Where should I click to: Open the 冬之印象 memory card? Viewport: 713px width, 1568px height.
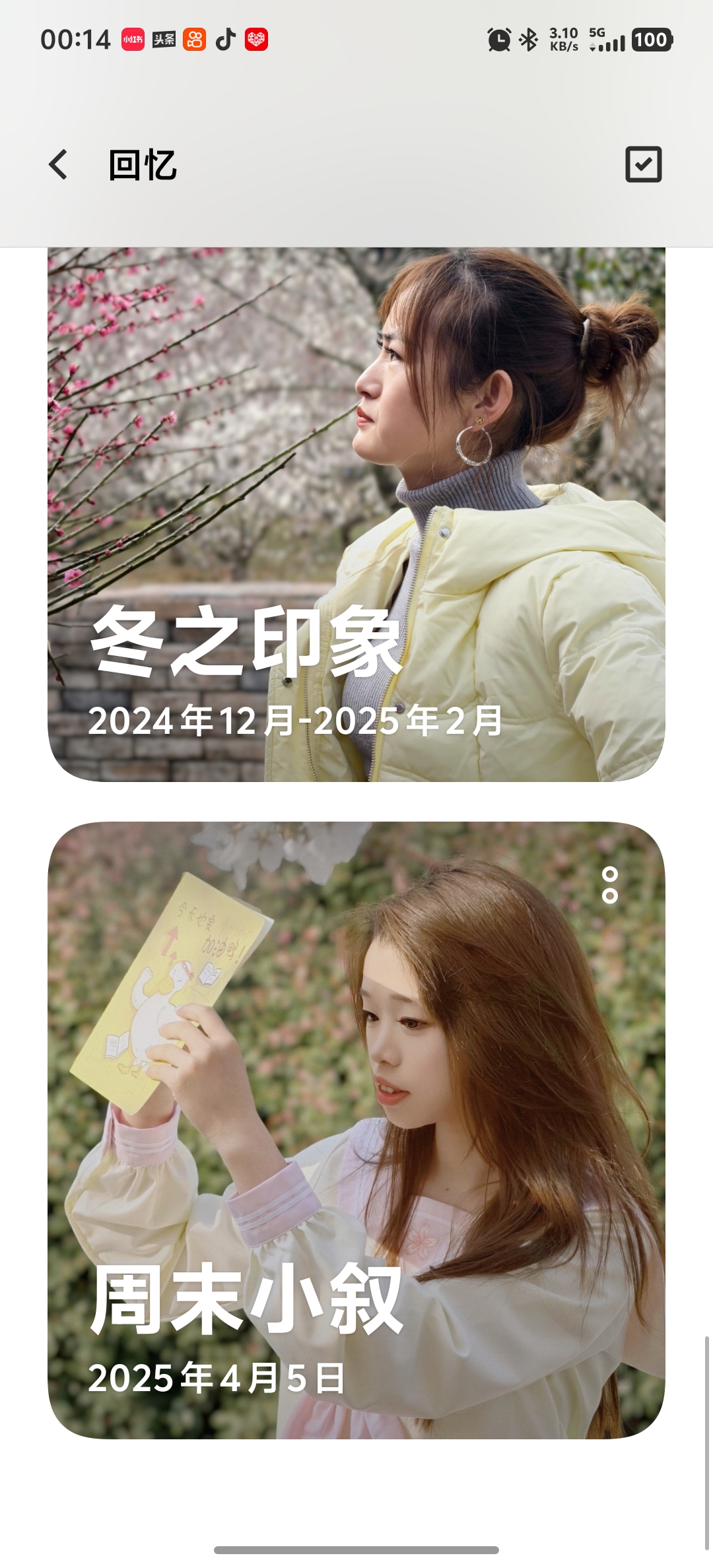356,515
